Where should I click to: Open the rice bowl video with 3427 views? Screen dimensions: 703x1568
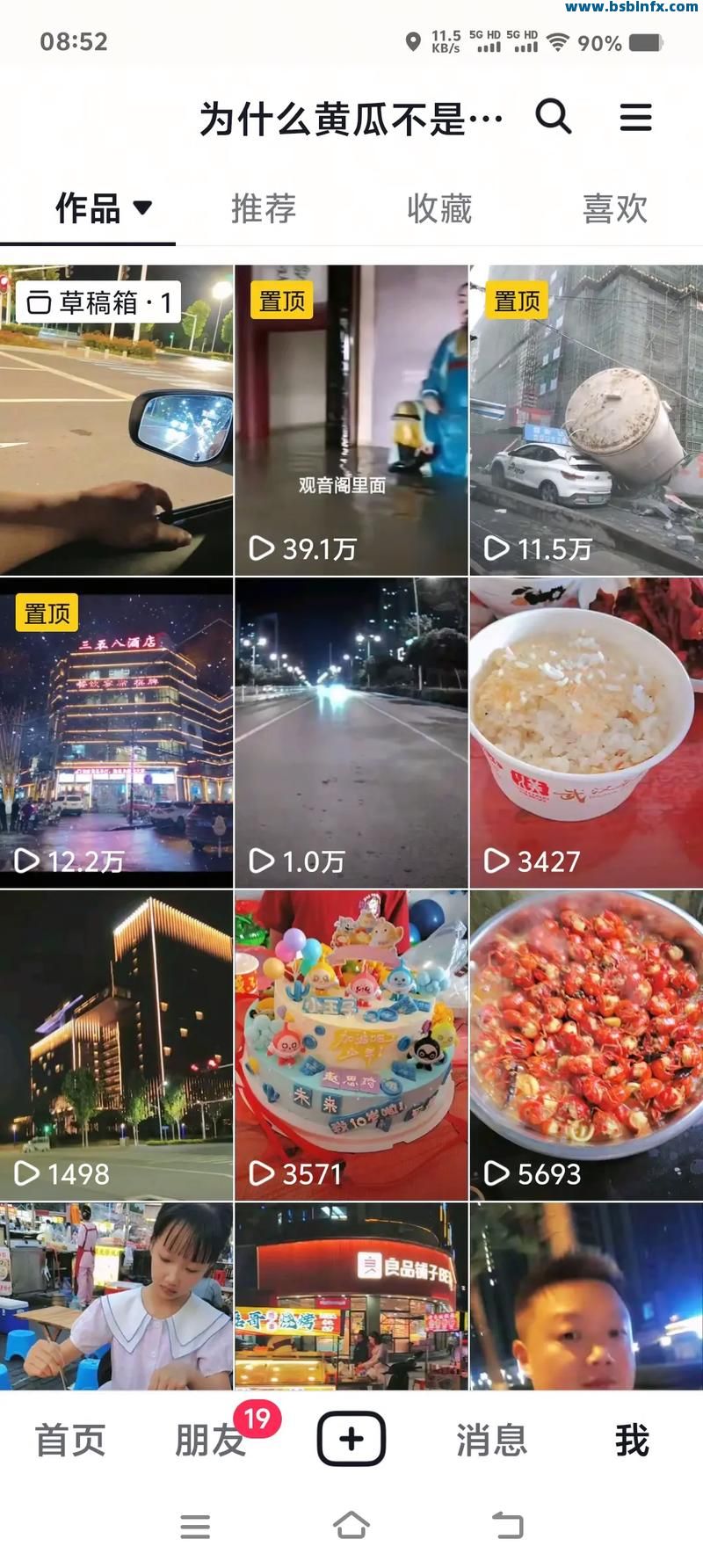point(586,732)
